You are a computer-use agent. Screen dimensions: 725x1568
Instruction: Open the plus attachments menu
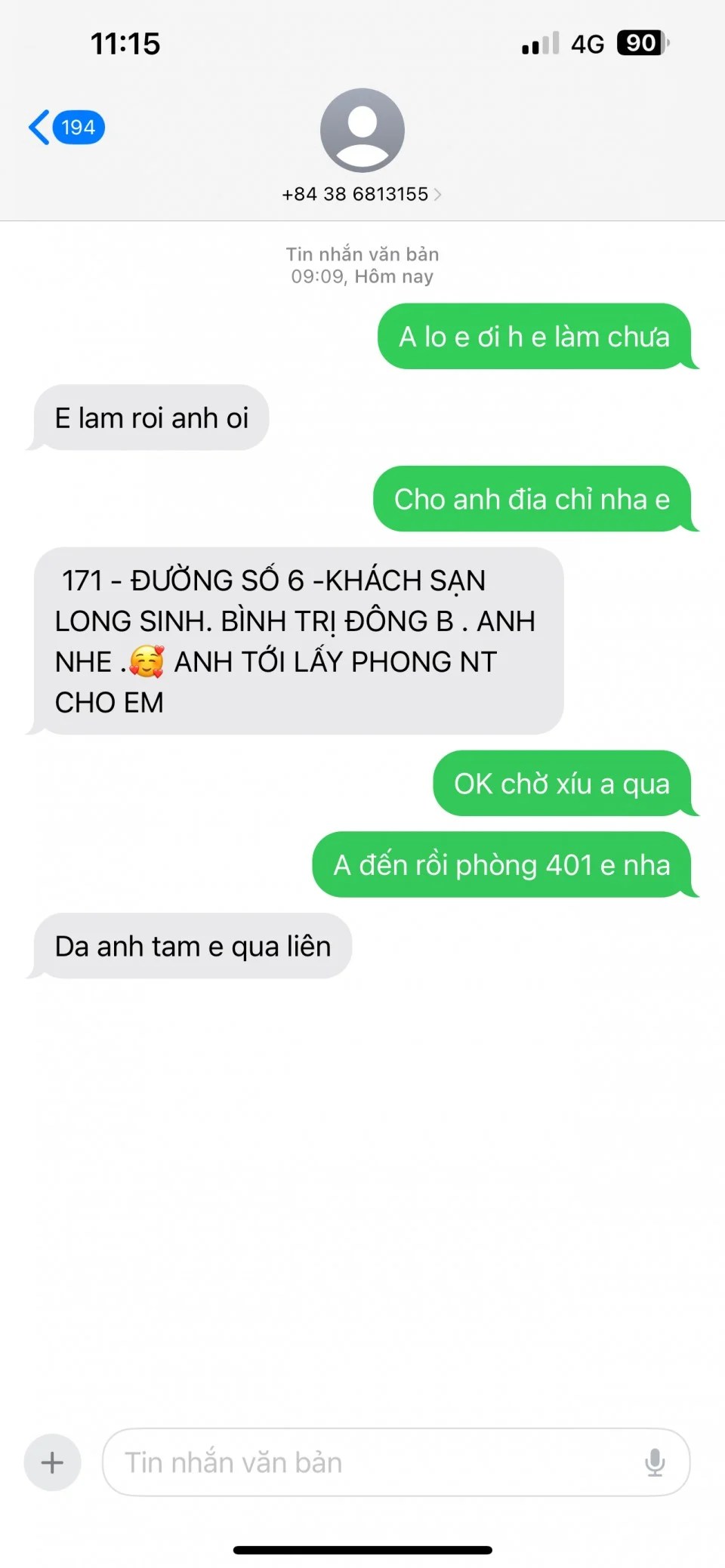pyautogui.click(x=52, y=1462)
